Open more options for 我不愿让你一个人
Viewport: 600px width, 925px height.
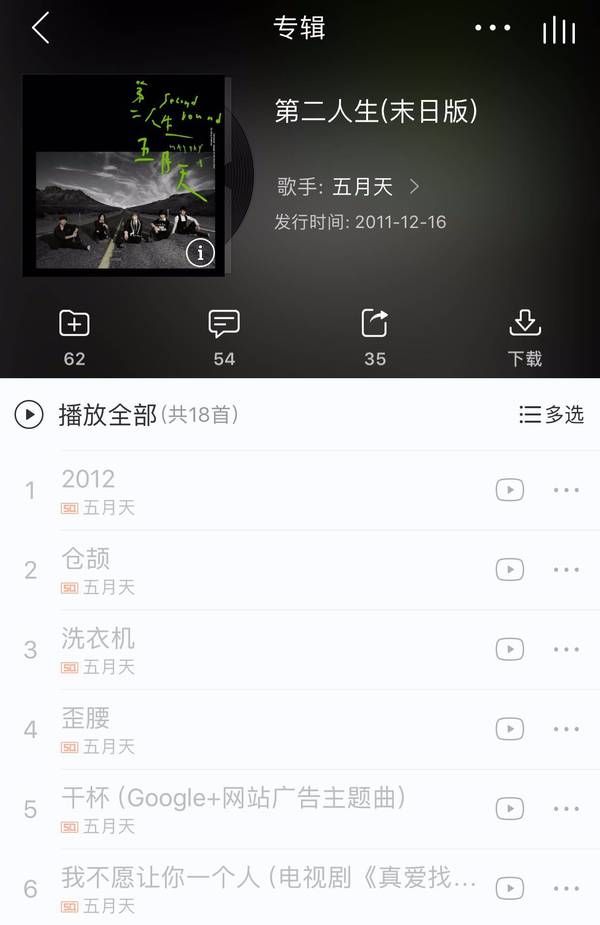[x=566, y=889]
